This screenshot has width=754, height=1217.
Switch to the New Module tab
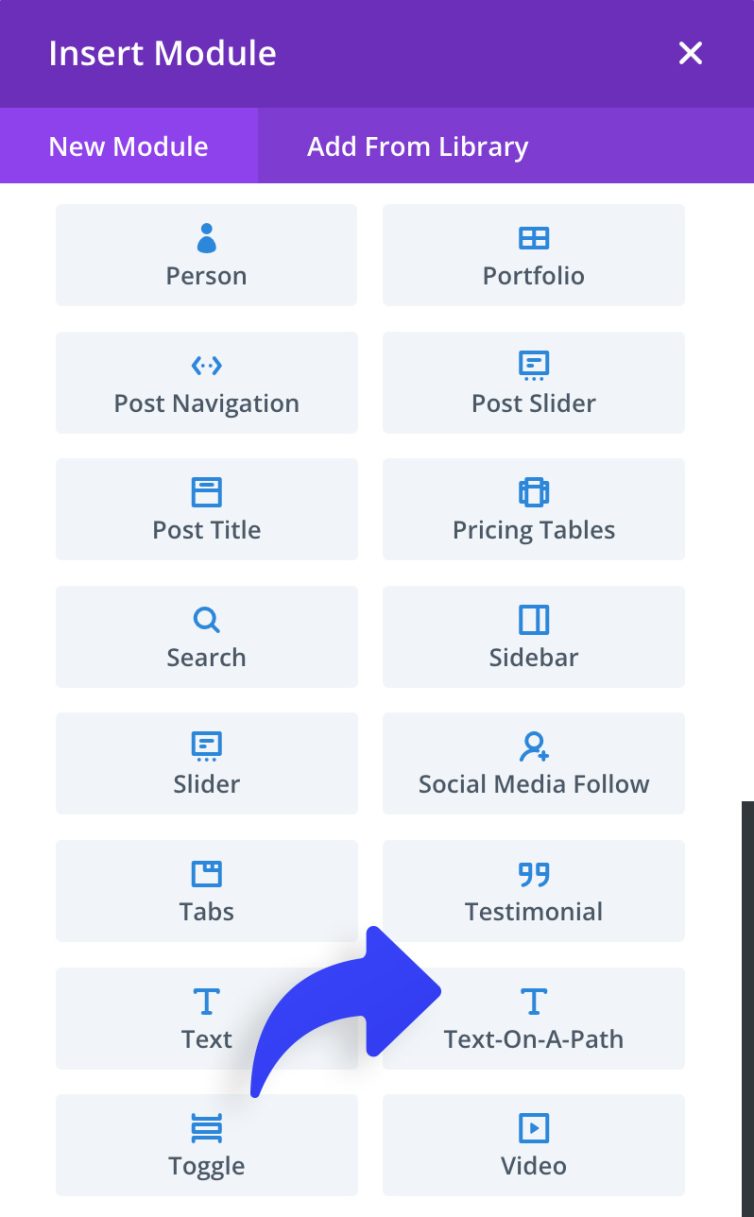(128, 146)
